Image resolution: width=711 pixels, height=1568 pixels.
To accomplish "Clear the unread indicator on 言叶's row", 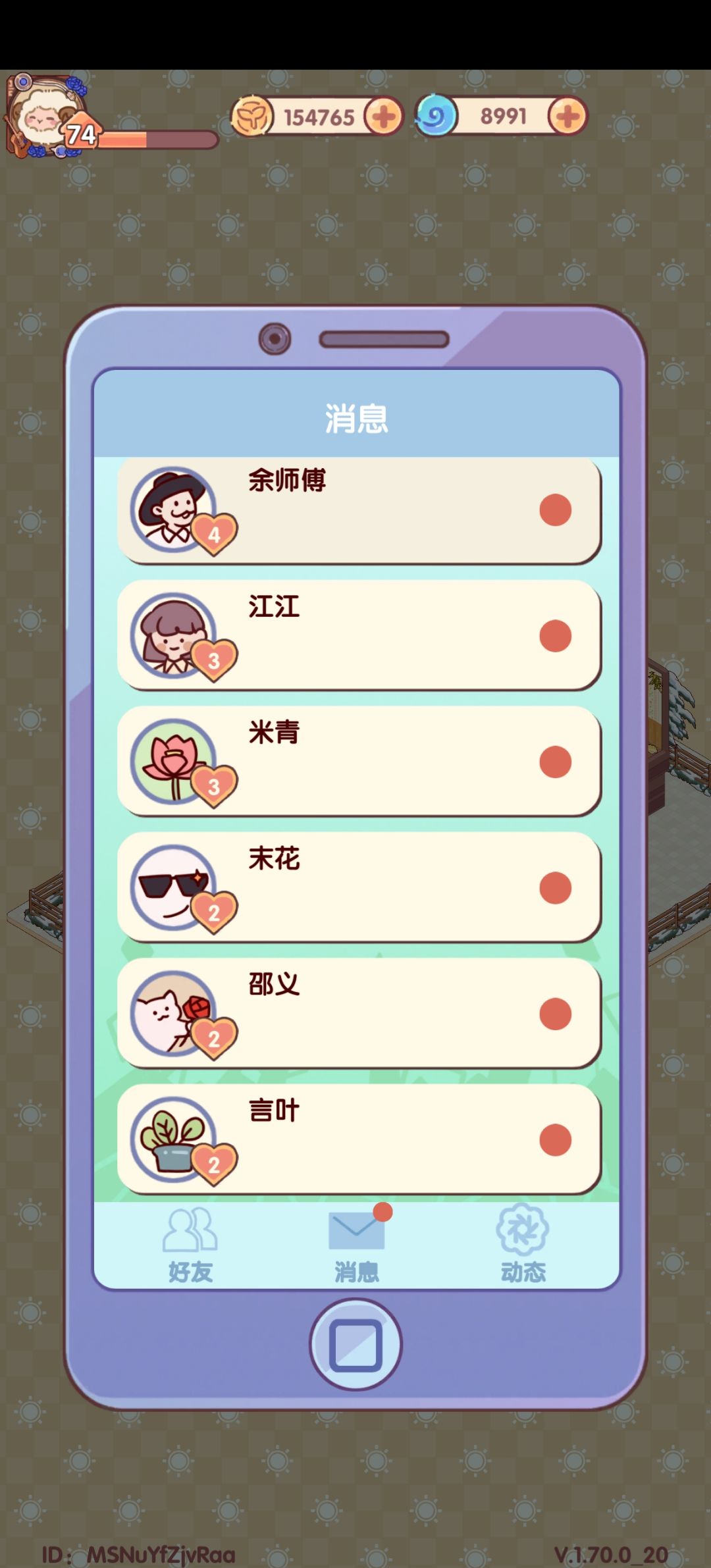I will [556, 1139].
